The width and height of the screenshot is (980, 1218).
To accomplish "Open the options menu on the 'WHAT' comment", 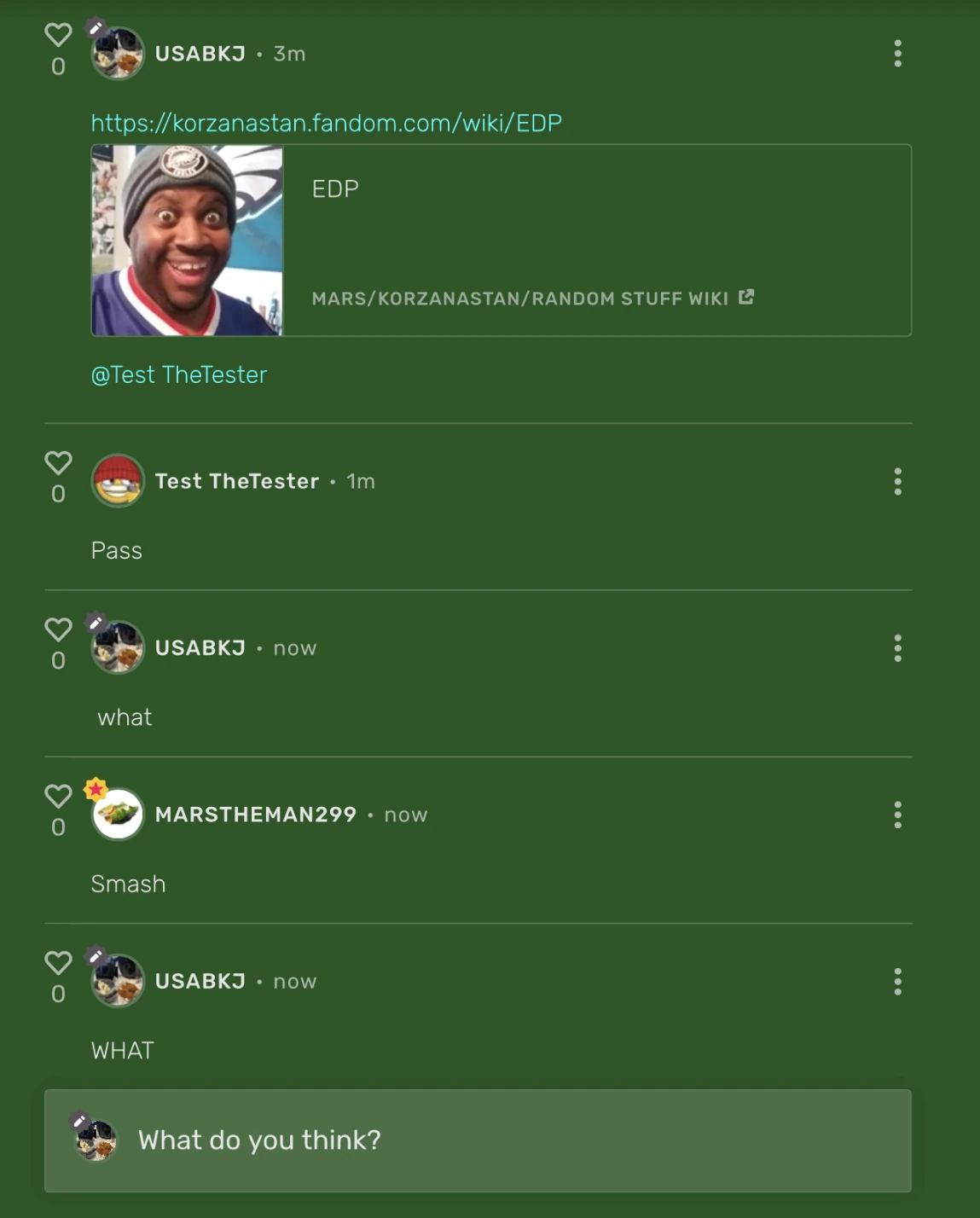I will pyautogui.click(x=897, y=981).
